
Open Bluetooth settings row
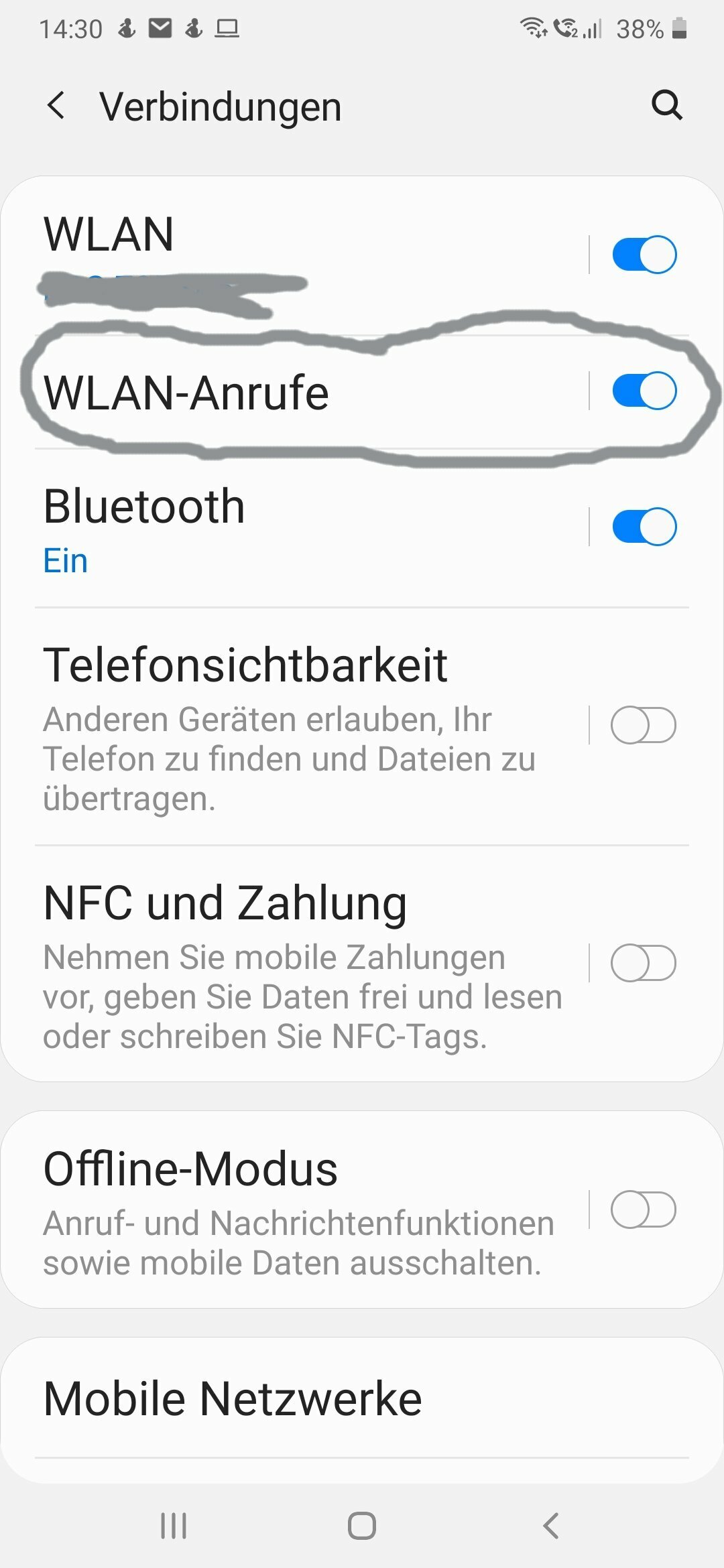[268, 527]
